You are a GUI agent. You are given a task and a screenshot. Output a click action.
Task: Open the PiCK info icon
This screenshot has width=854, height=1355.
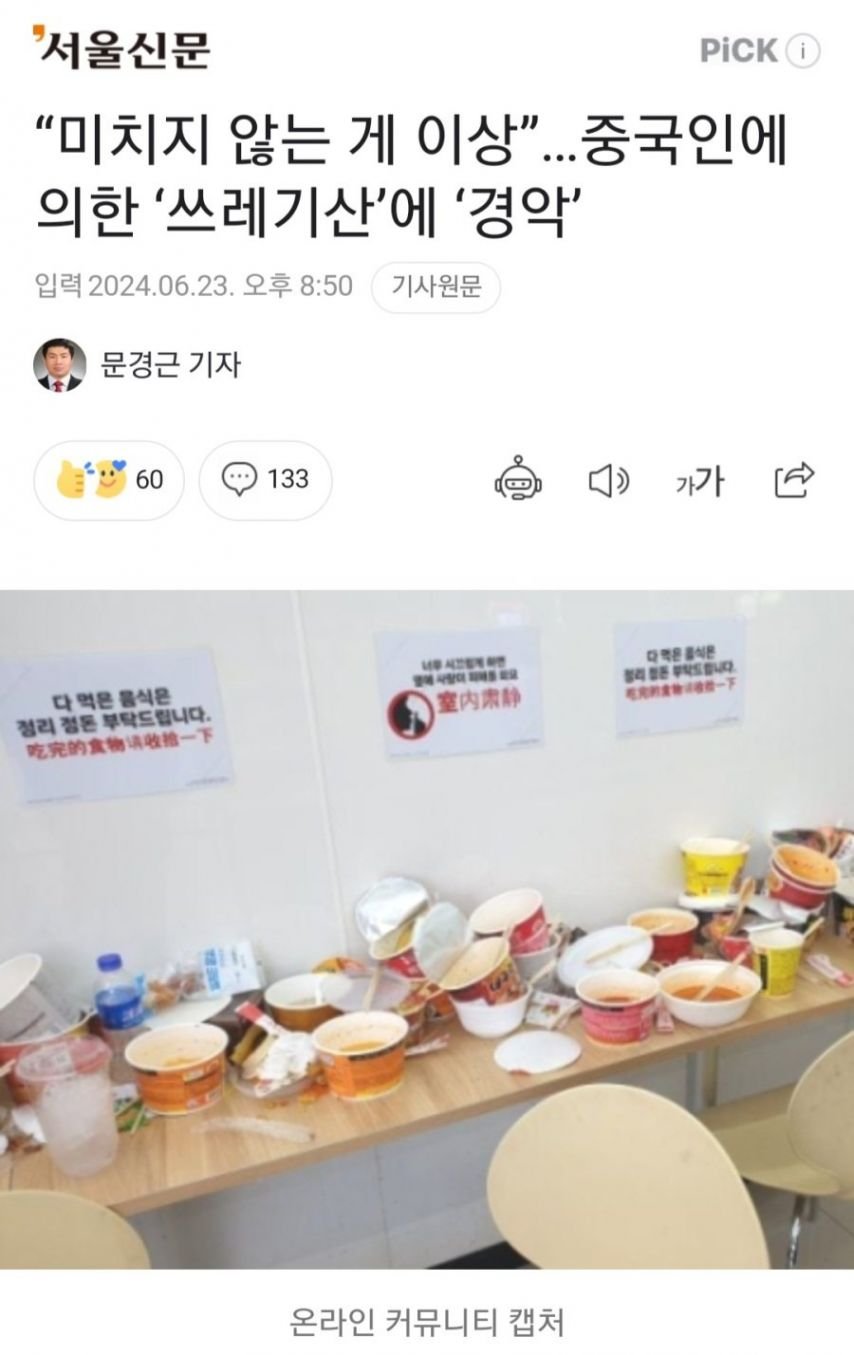coord(802,50)
